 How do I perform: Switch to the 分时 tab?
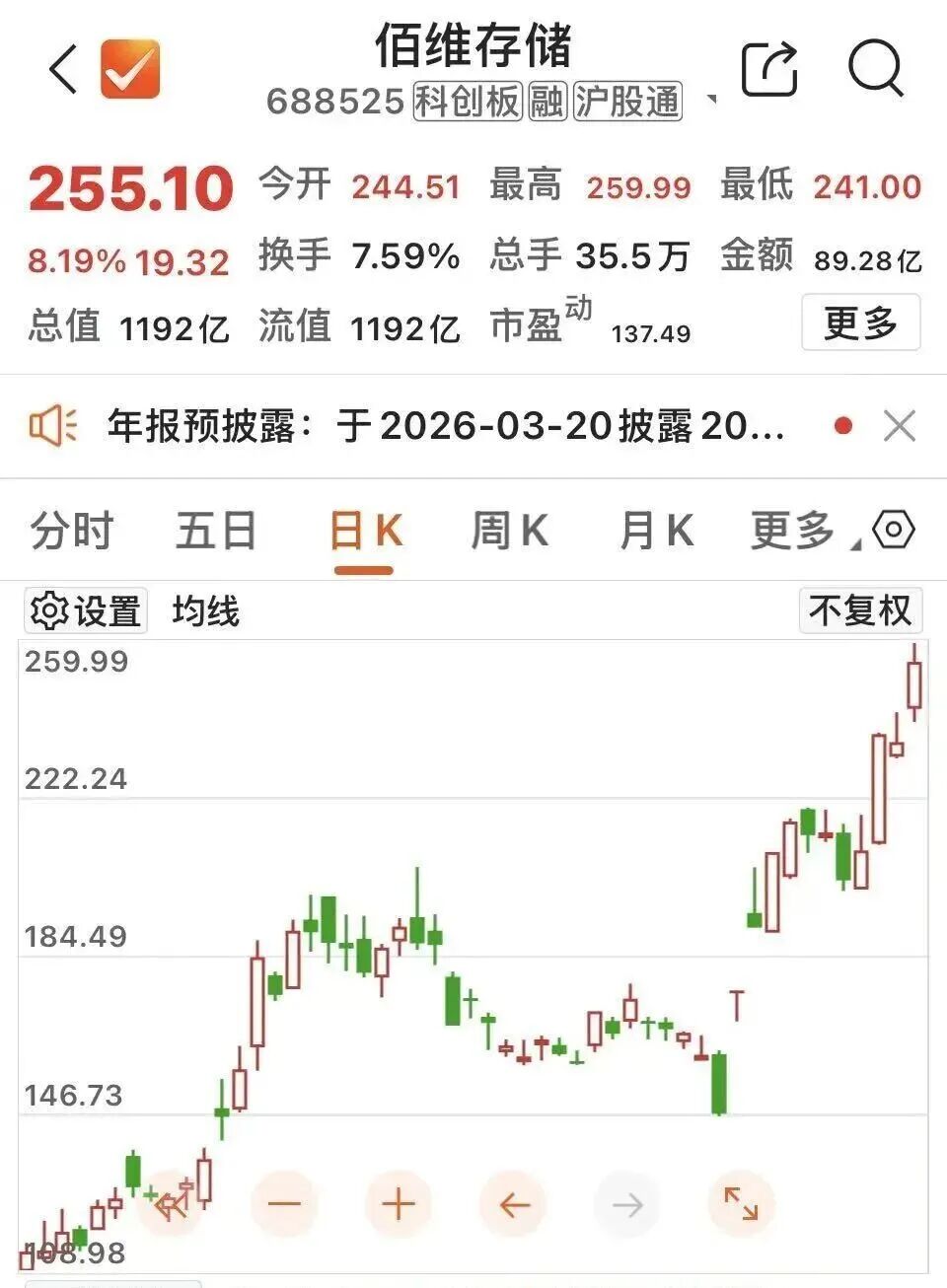pos(72,531)
